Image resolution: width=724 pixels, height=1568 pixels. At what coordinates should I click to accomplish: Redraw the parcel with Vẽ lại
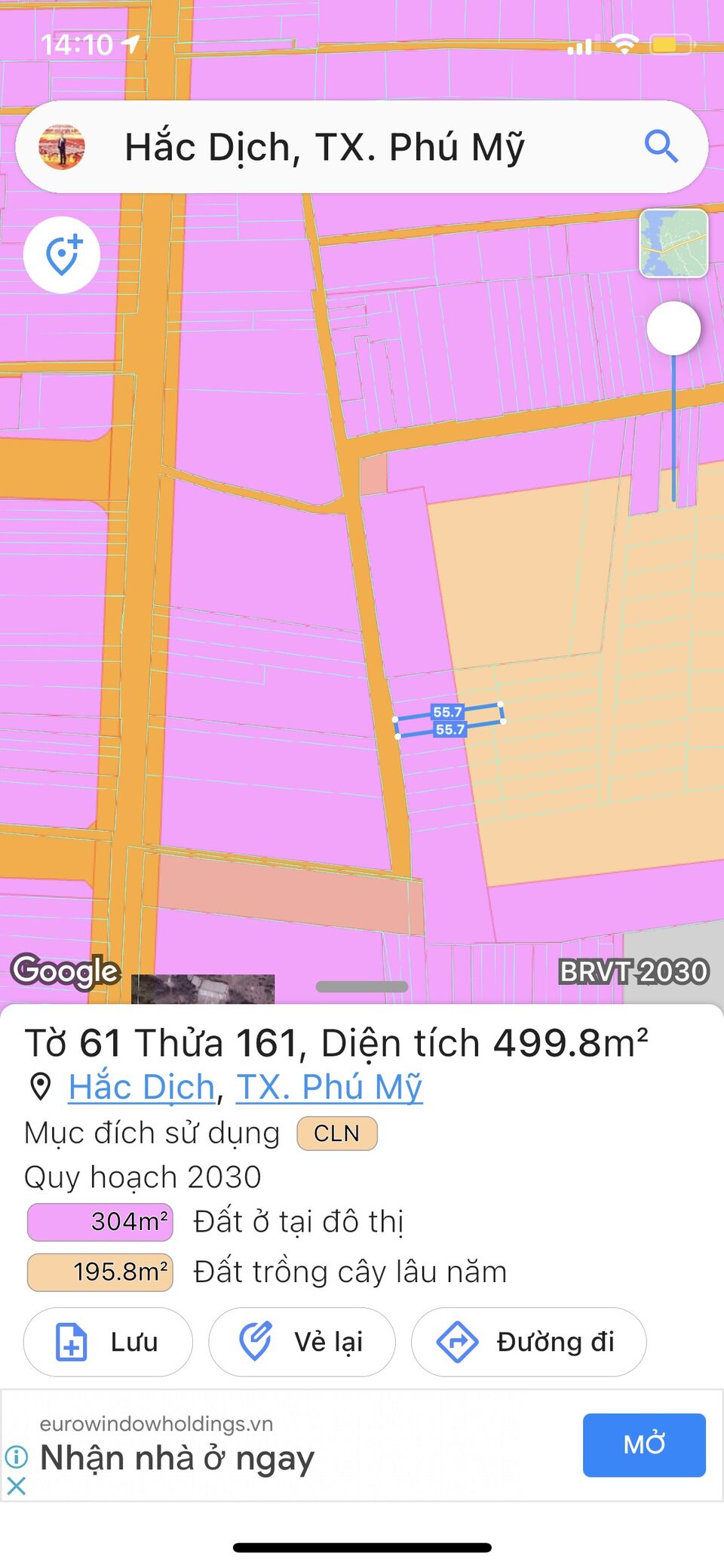point(302,1342)
